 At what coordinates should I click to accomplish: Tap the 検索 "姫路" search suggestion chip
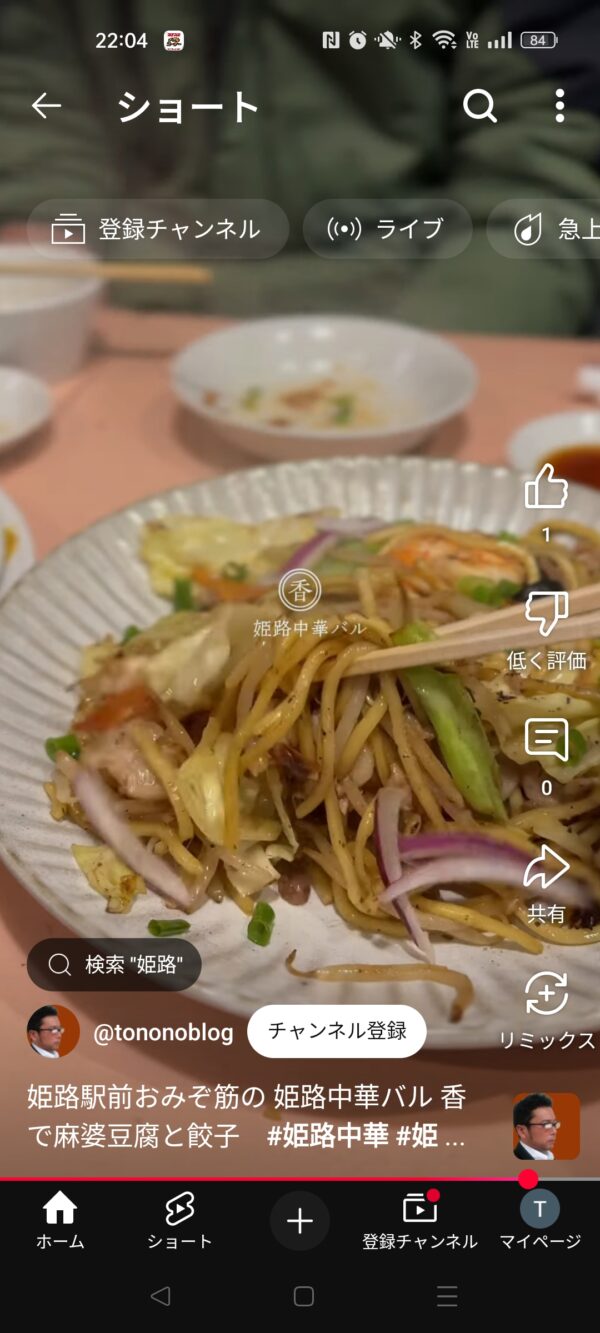pyautogui.click(x=114, y=964)
